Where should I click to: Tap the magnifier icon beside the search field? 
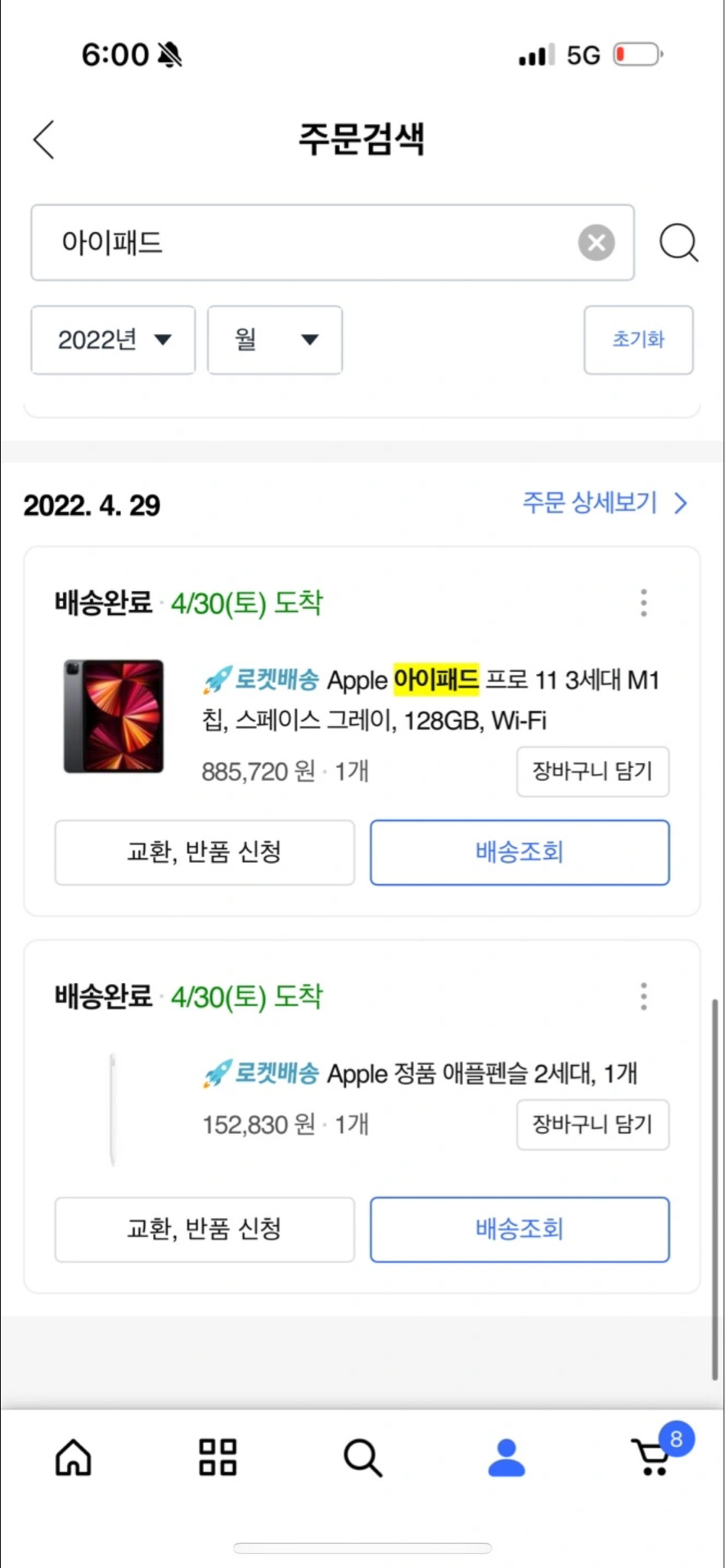pos(678,243)
